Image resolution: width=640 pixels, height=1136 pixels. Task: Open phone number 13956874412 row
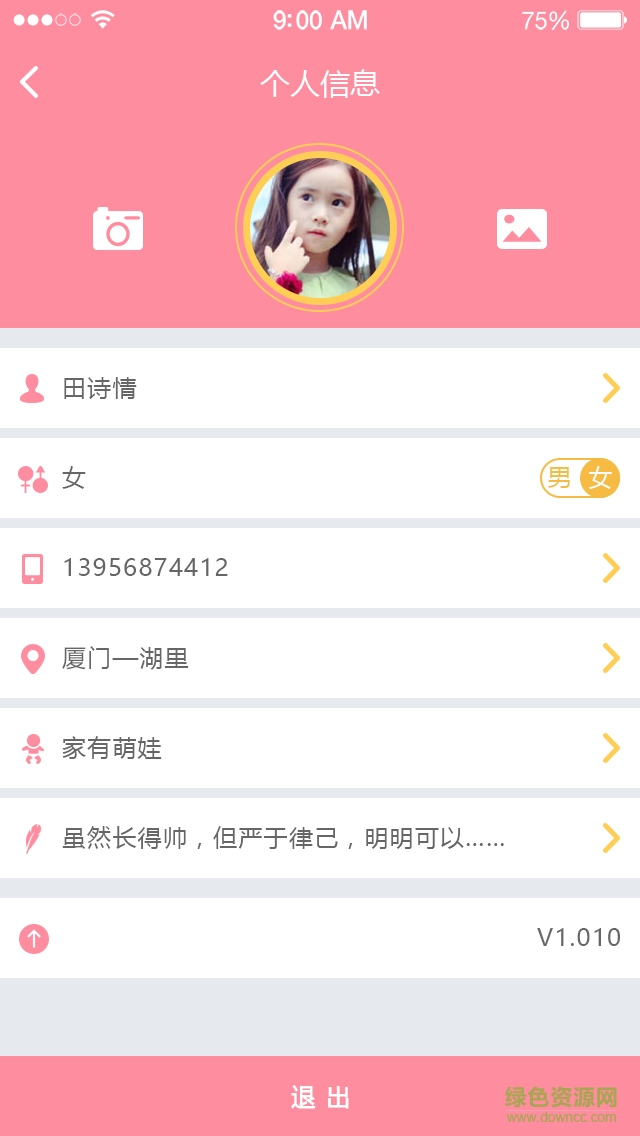coord(320,568)
